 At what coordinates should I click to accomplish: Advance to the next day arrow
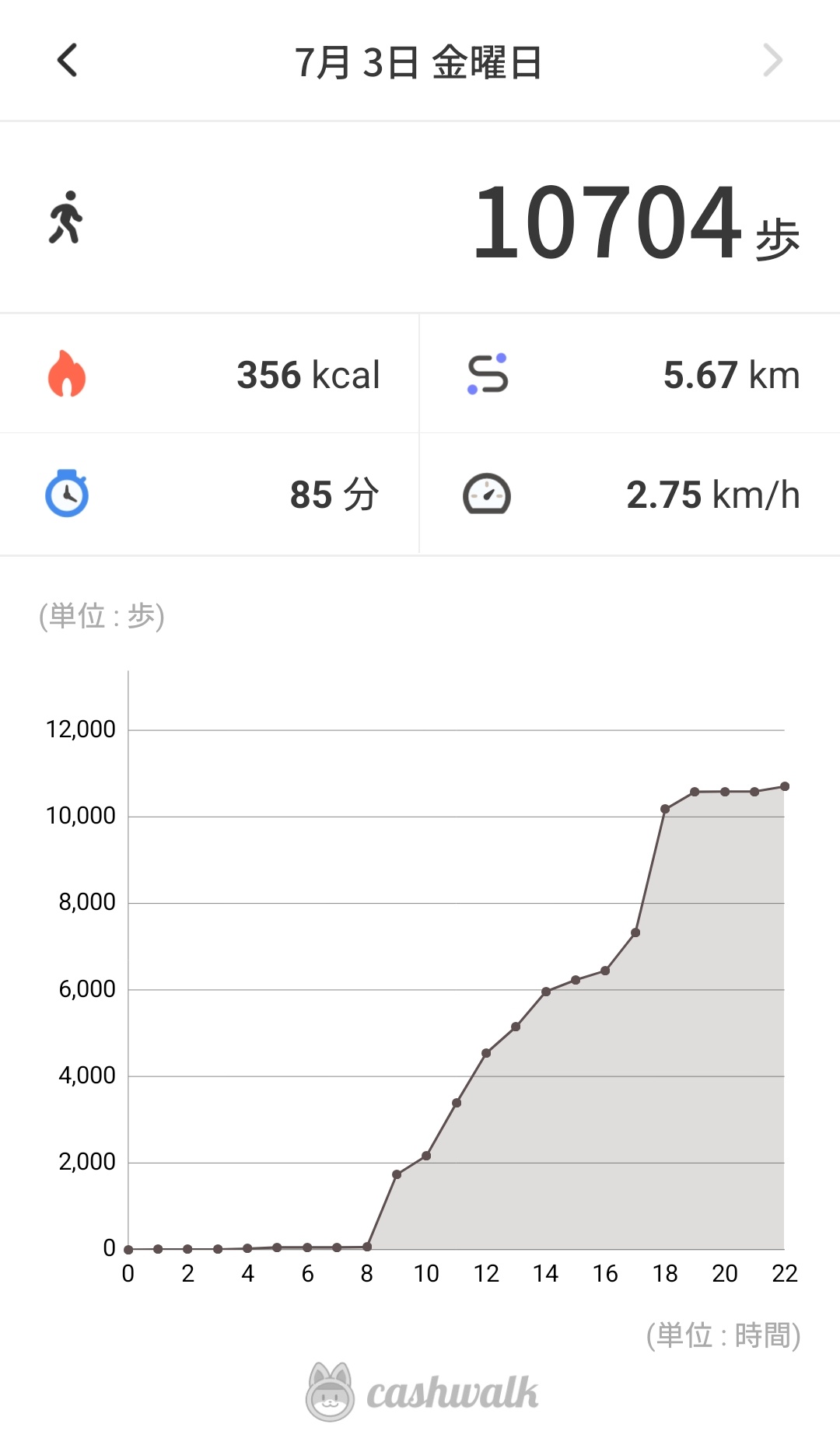pyautogui.click(x=772, y=60)
